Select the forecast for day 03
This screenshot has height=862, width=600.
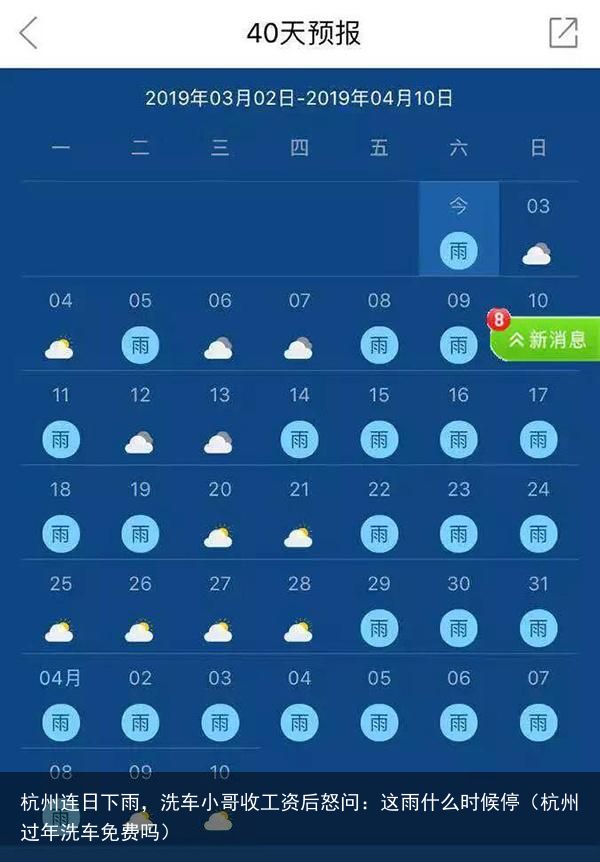coord(538,230)
